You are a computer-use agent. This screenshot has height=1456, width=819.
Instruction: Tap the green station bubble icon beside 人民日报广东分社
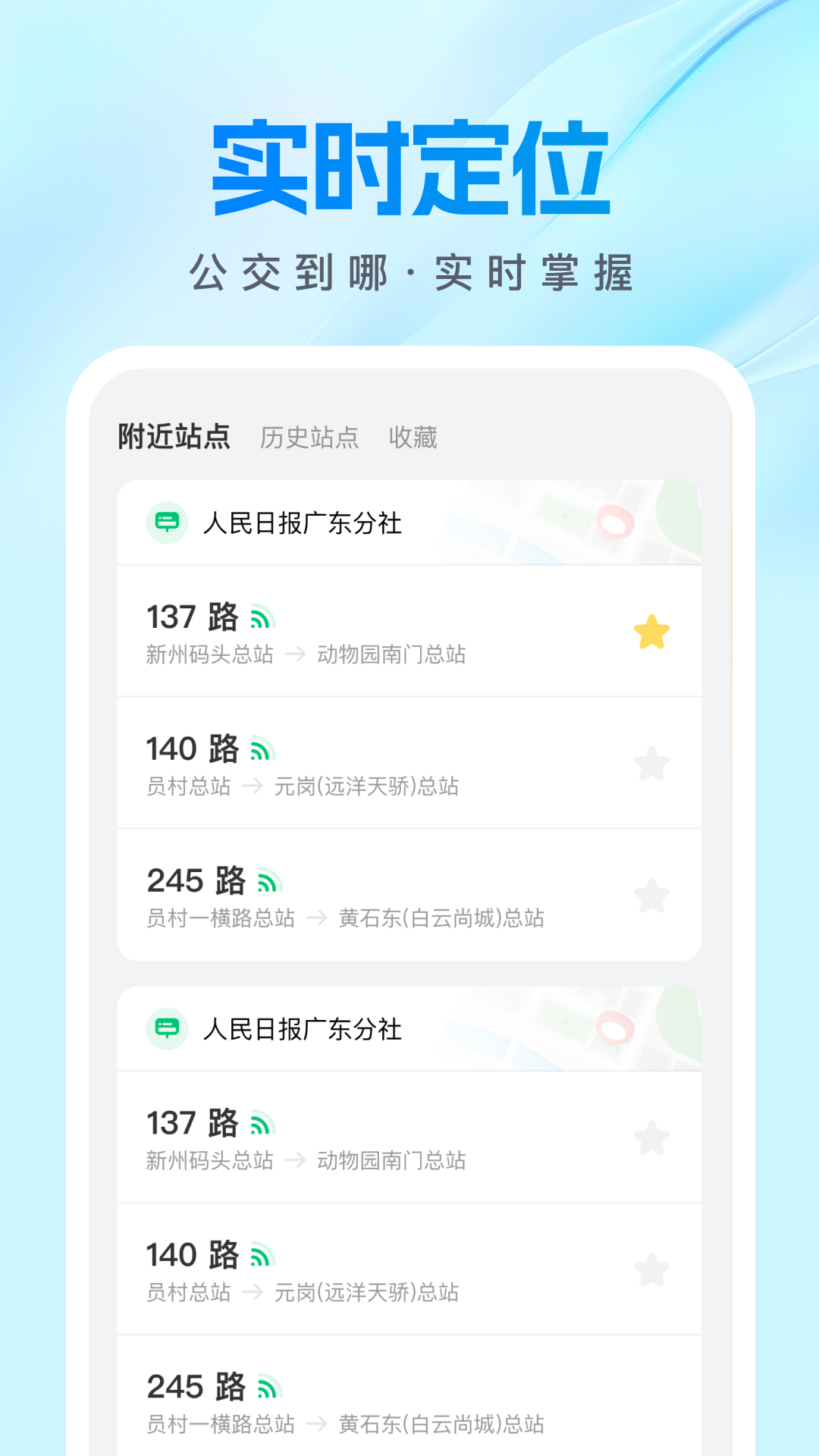coord(168,522)
